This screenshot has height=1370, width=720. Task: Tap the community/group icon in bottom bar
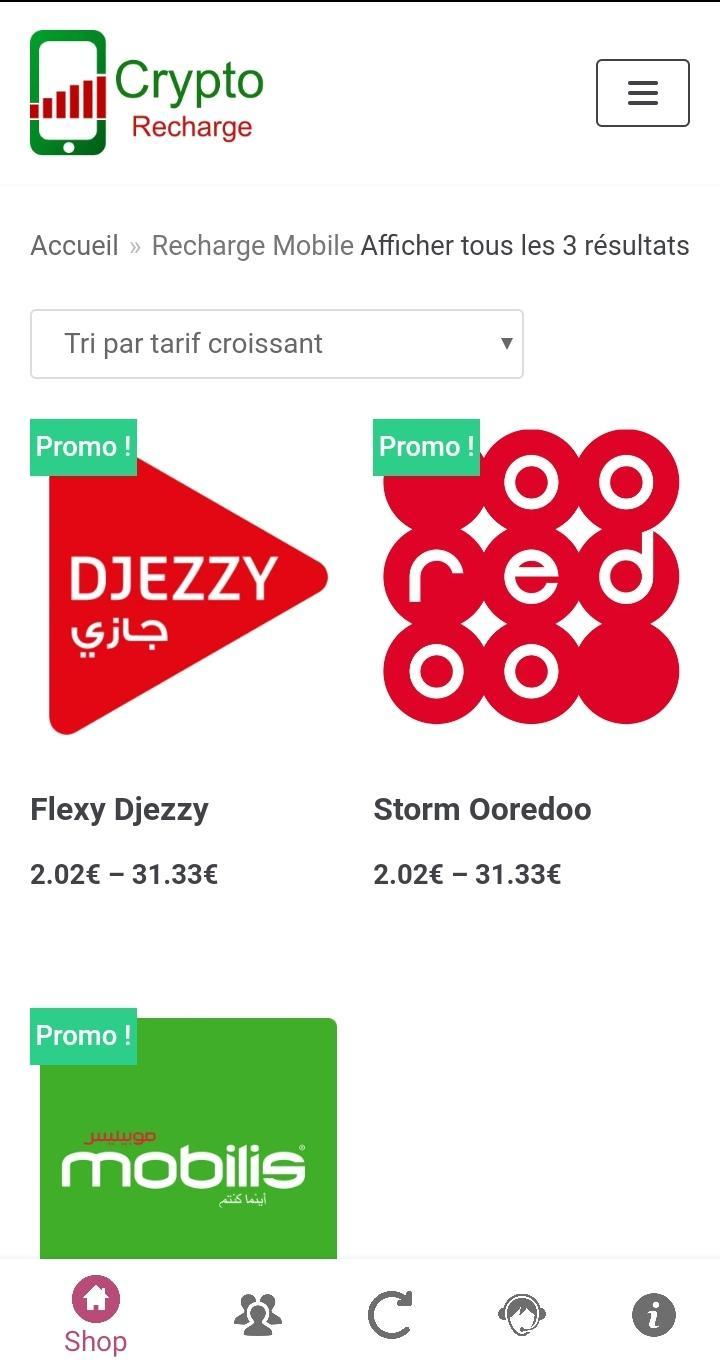coord(258,1314)
